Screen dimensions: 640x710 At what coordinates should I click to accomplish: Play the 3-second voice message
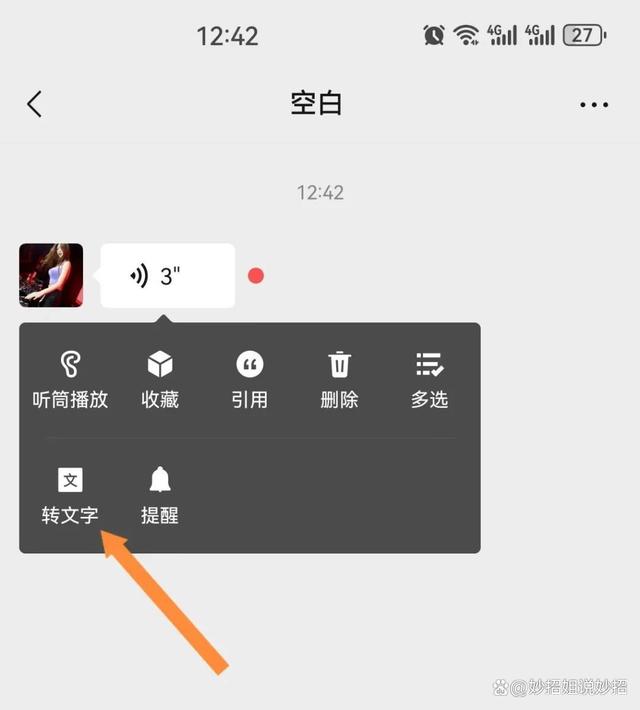point(167,276)
